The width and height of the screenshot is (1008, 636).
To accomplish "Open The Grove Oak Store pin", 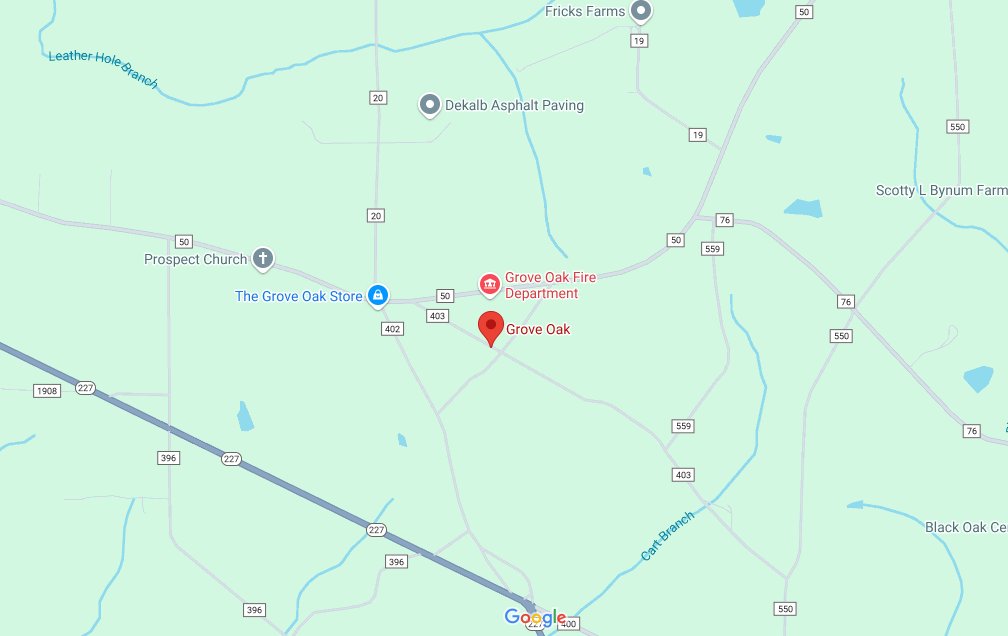I will [378, 295].
